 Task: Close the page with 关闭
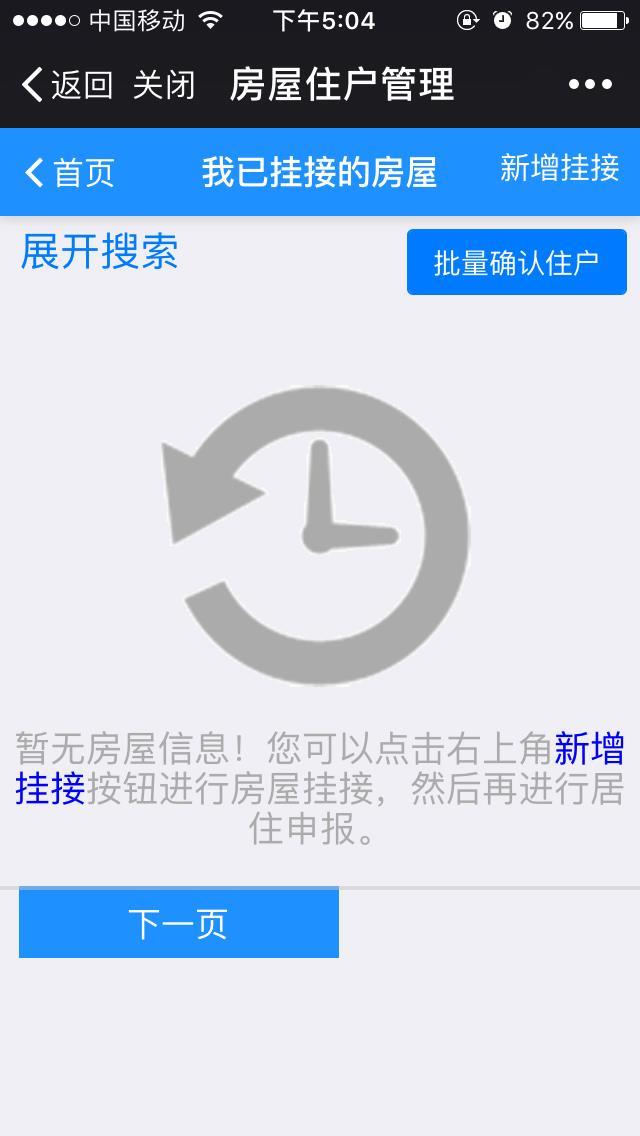[164, 85]
